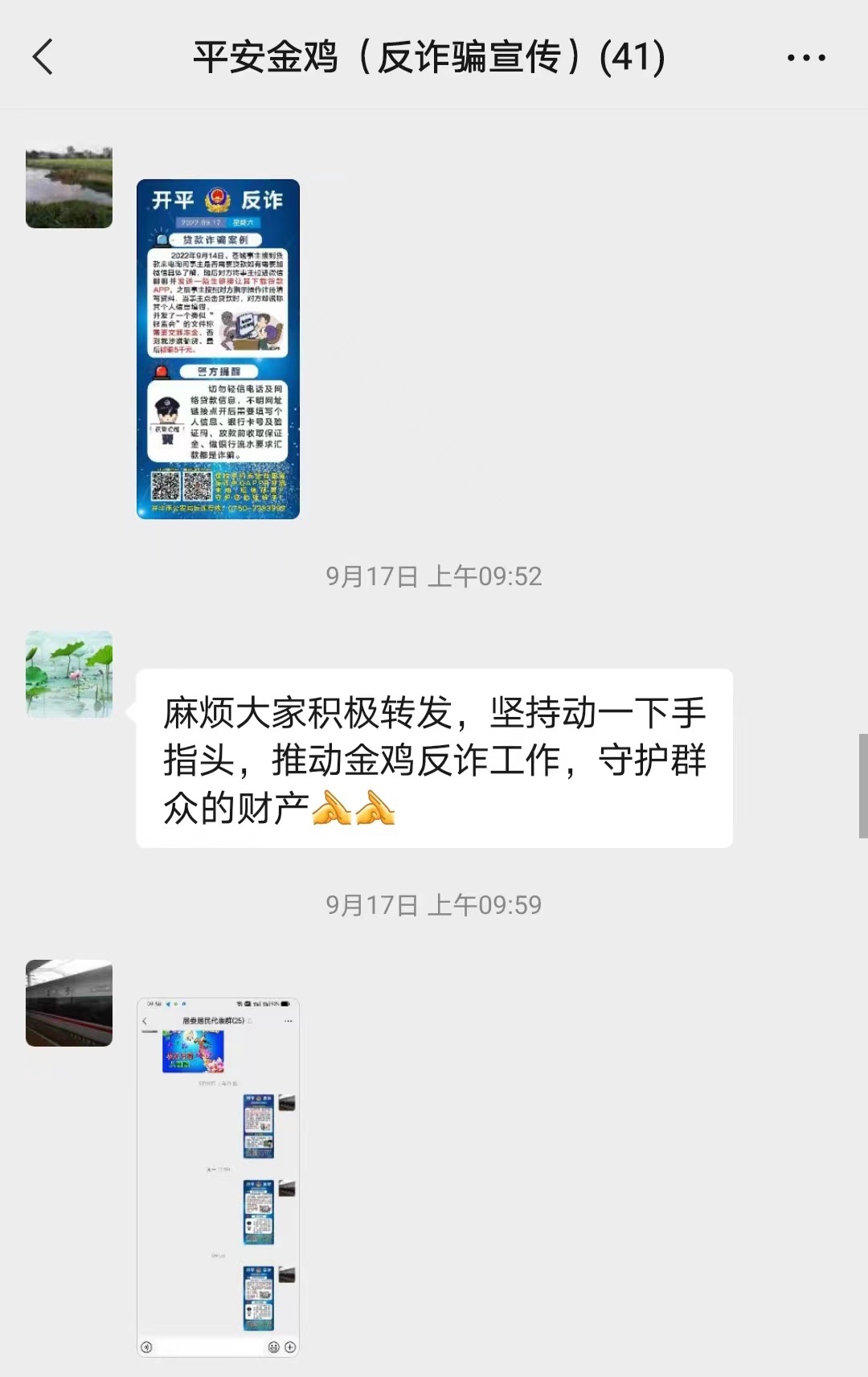Open the lotus flower avatar of the message sender

pyautogui.click(x=68, y=675)
